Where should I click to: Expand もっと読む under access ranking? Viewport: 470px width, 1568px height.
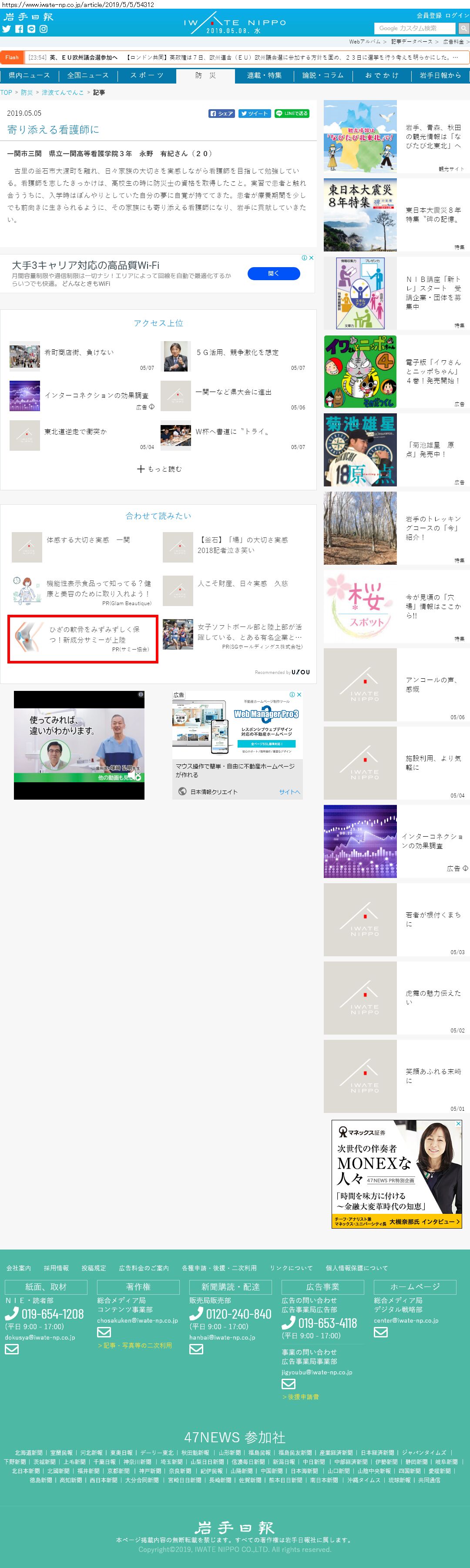click(159, 469)
